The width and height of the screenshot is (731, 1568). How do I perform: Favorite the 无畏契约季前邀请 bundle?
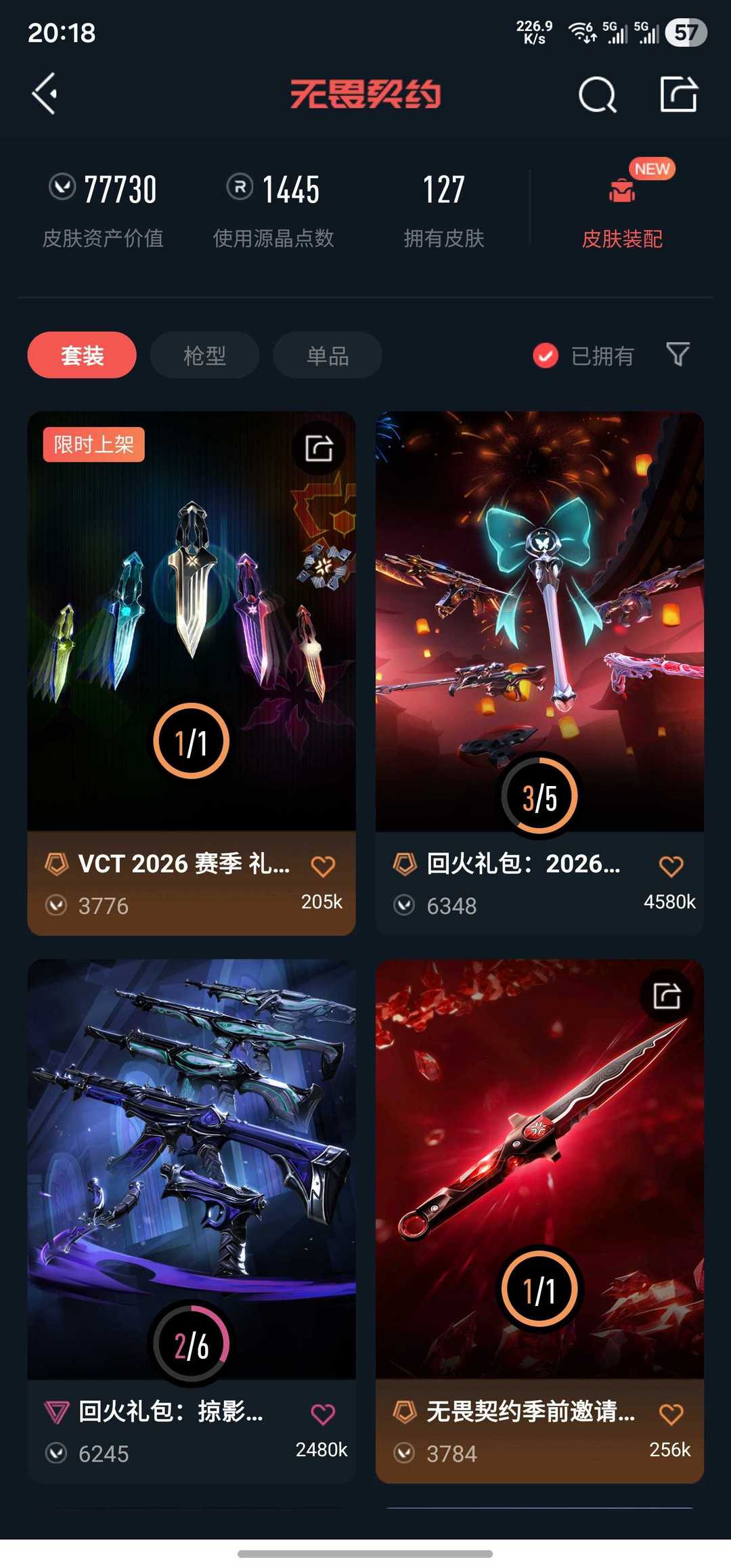click(671, 1414)
